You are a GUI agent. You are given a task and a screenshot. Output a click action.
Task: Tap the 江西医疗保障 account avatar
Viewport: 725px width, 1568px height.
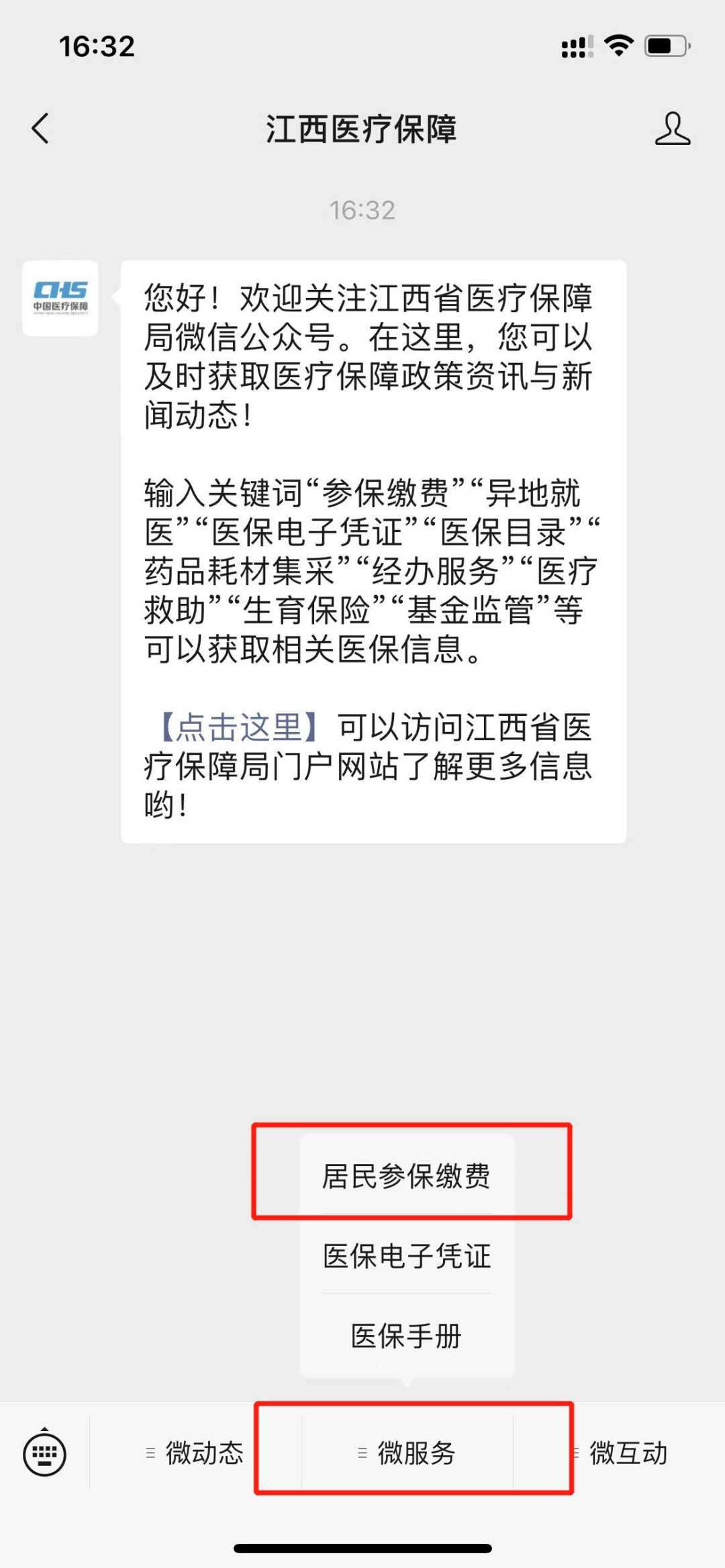point(60,298)
